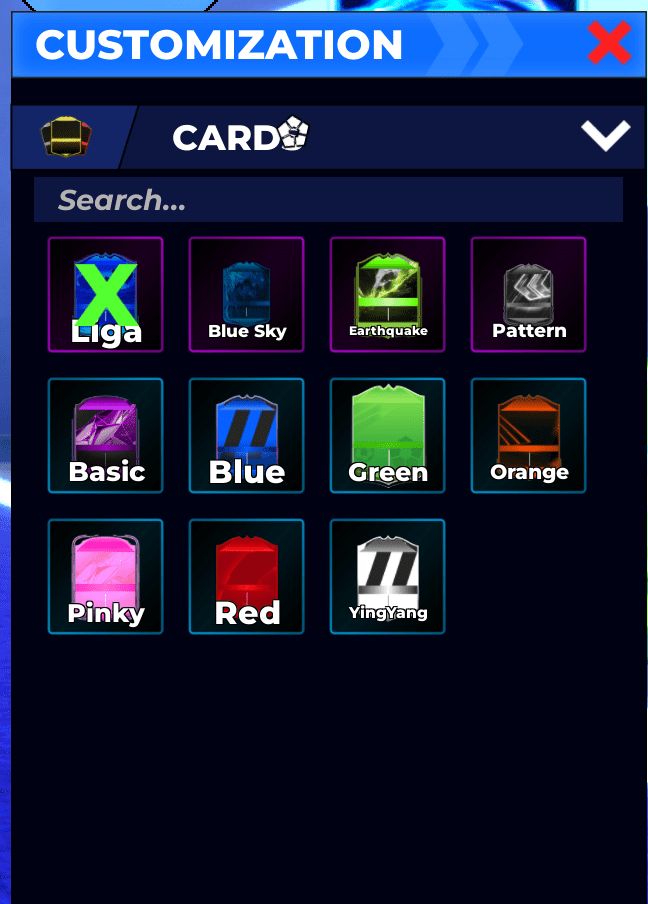Choose the YingYang card
This screenshot has width=648, height=904.
(x=388, y=576)
